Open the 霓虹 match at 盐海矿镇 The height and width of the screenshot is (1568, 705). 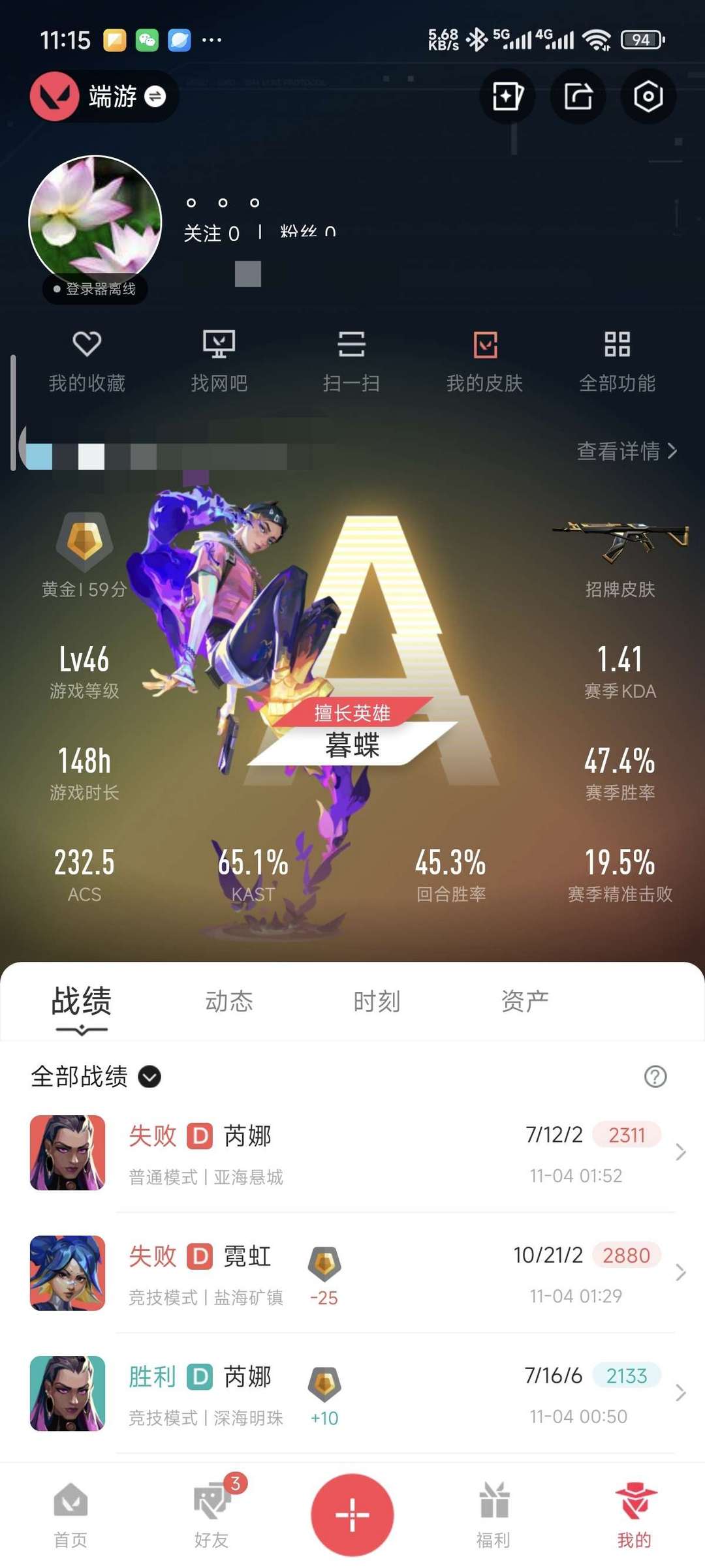point(352,1273)
